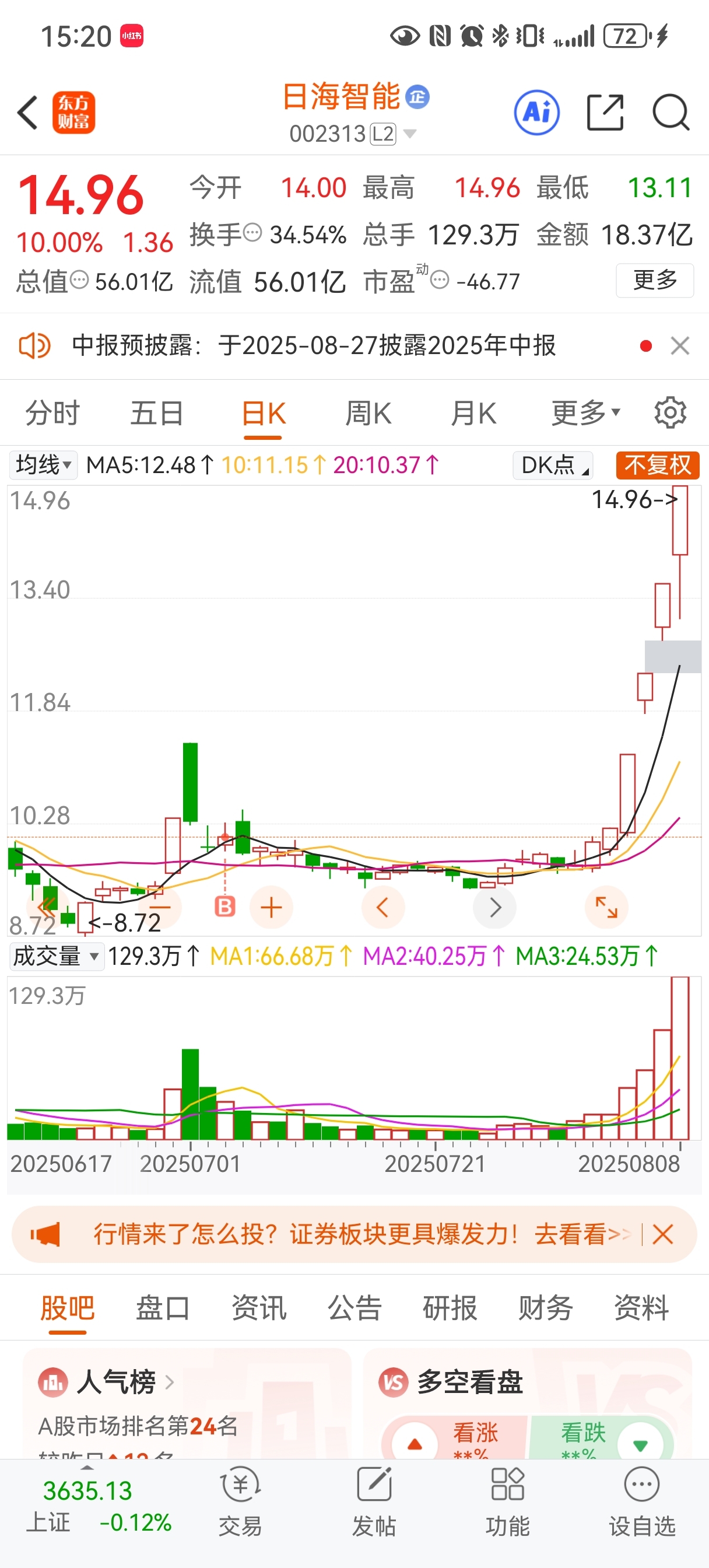Open the Ai assistant icon
Screen dimensions: 709x1568
click(537, 113)
